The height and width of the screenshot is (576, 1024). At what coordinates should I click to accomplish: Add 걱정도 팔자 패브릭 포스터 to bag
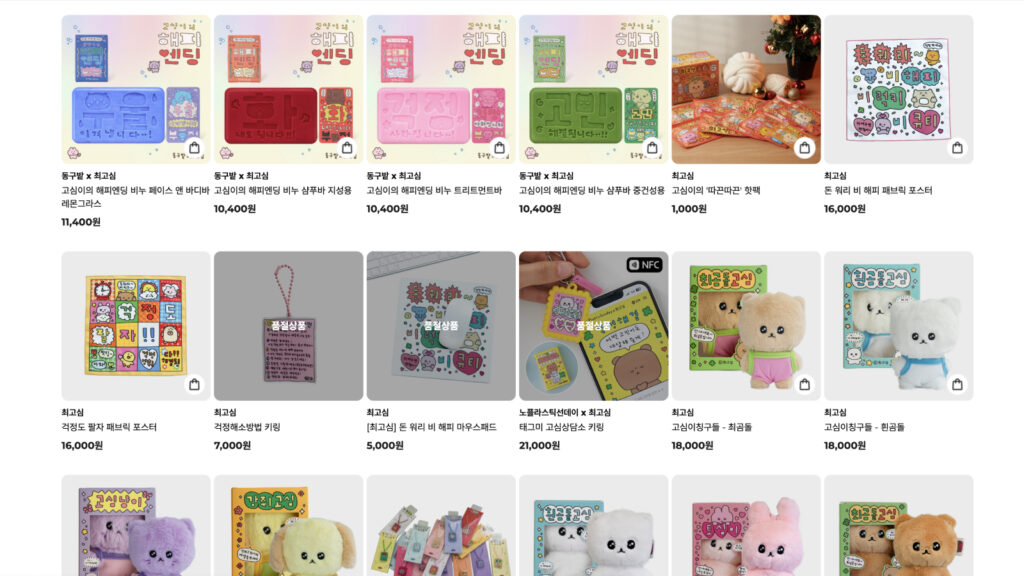pyautogui.click(x=194, y=385)
